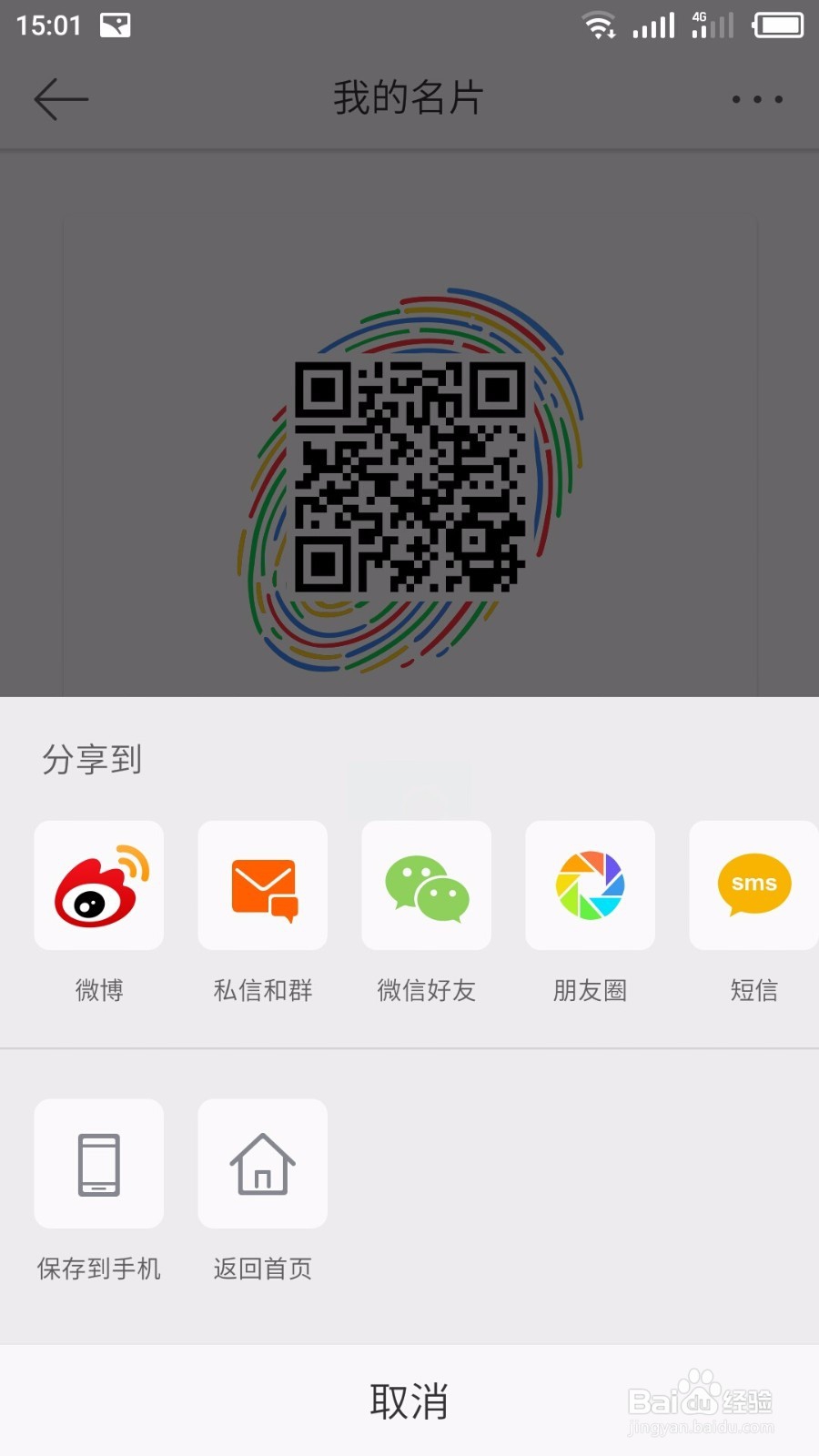This screenshot has width=819, height=1456.
Task: Cancel the share sheet via 取消
Action: 409,1400
